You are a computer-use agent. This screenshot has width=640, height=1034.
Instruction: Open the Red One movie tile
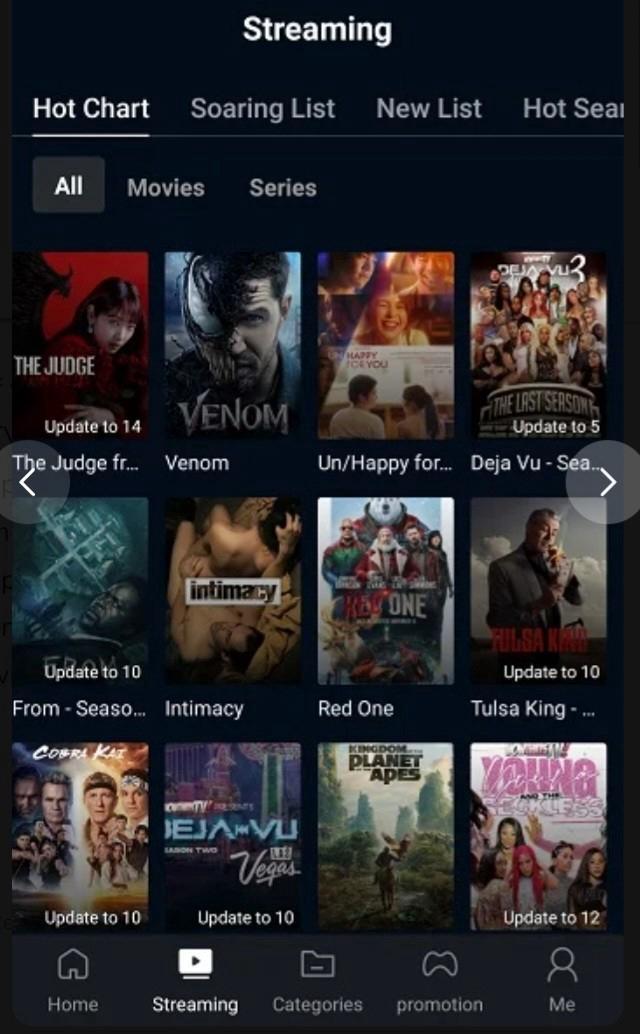point(385,590)
